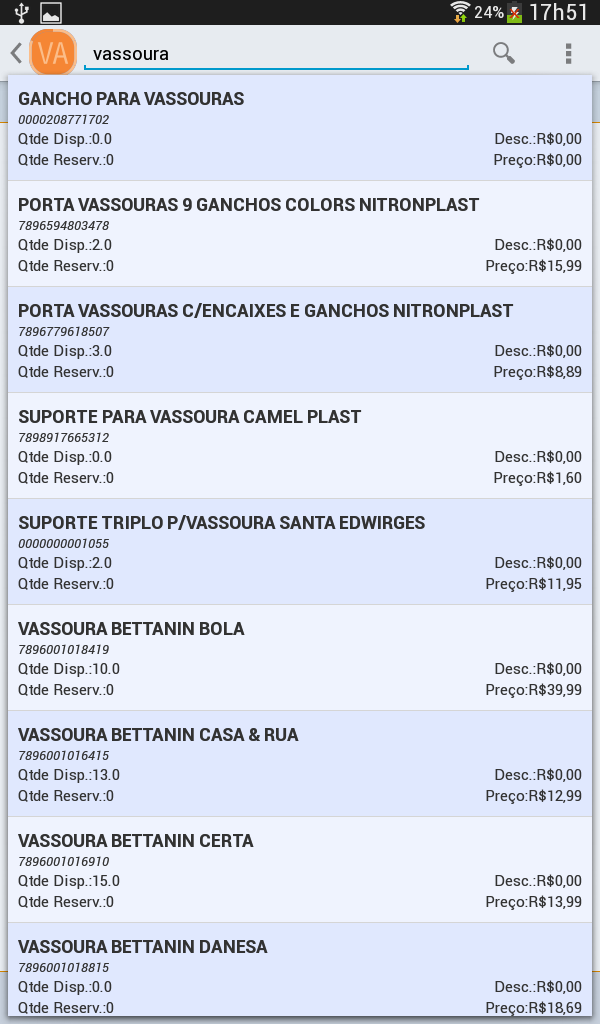
Task: Select VASSOURA BETTANIN CASA & RUA
Action: (300, 763)
